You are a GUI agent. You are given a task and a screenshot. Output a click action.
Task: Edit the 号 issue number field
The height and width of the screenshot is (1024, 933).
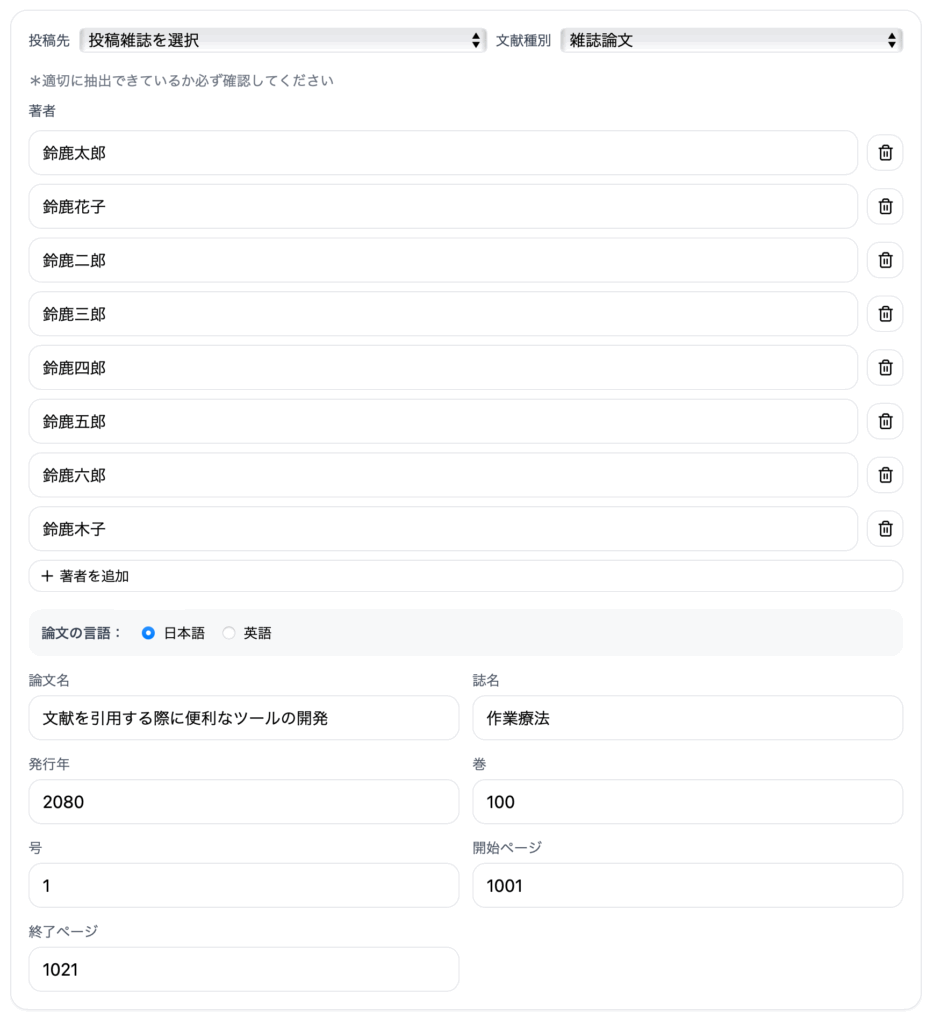pos(244,886)
